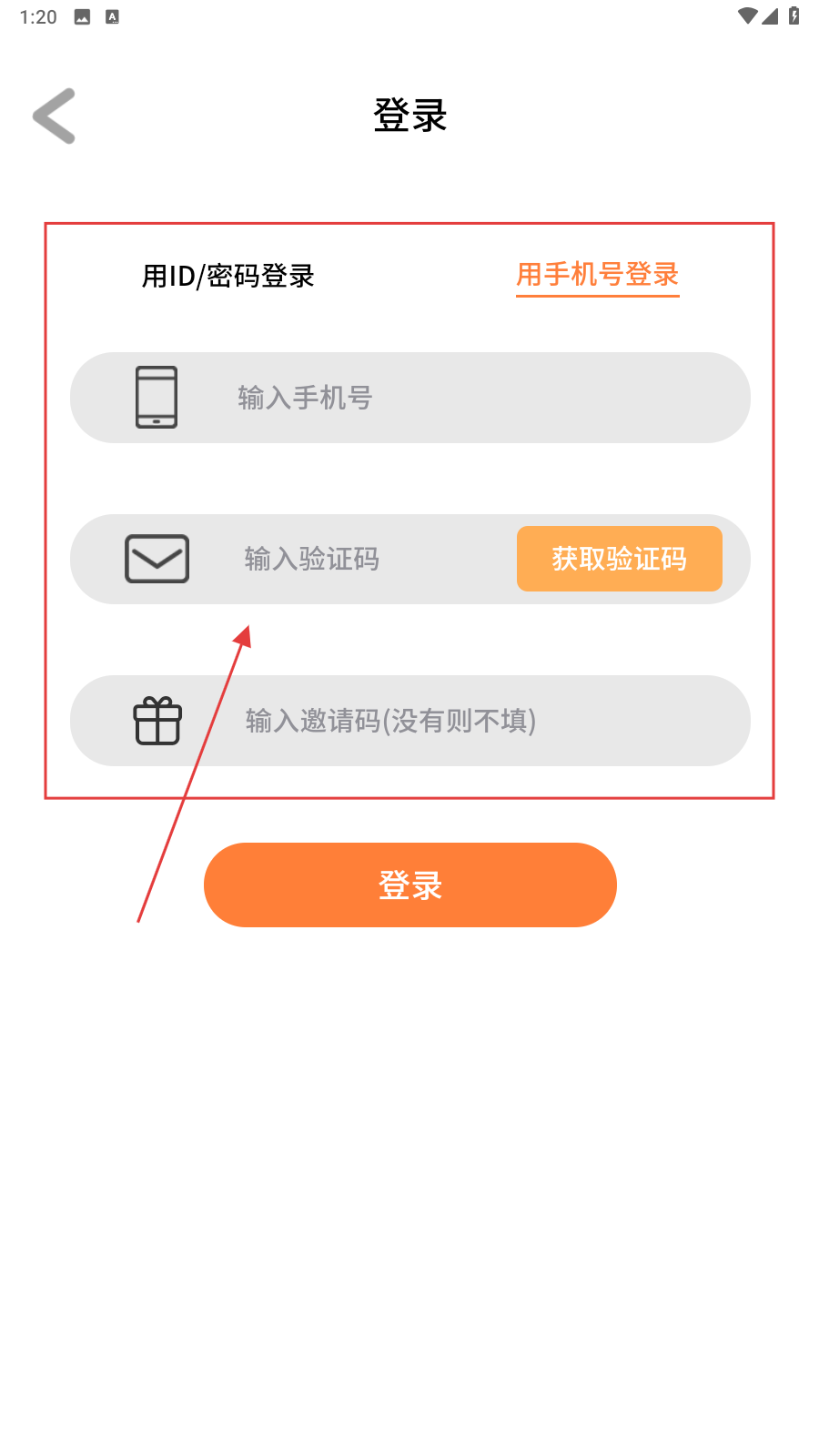
Task: Tap the 输入验证码 verification code field
Action: tap(364, 559)
